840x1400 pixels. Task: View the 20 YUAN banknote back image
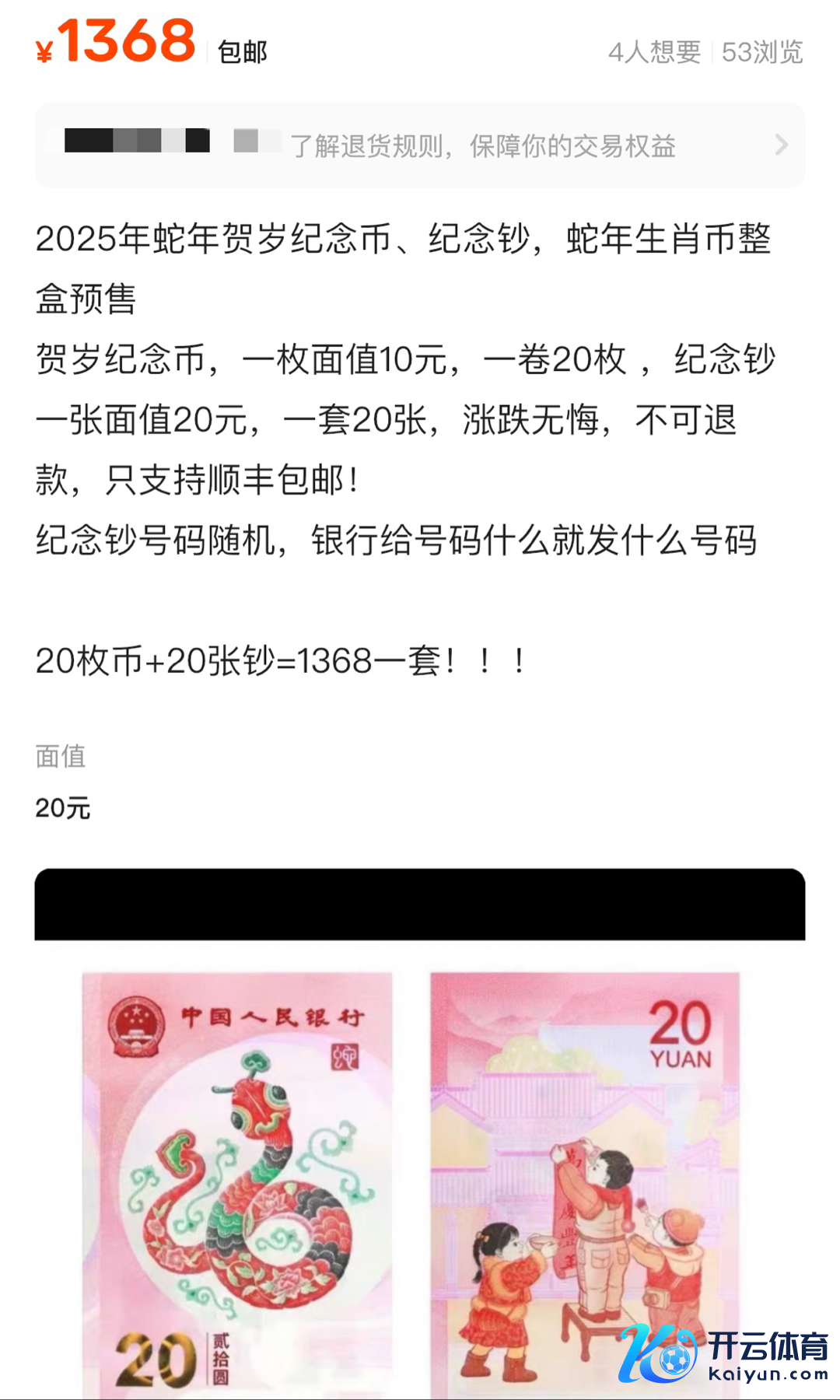click(x=585, y=1182)
